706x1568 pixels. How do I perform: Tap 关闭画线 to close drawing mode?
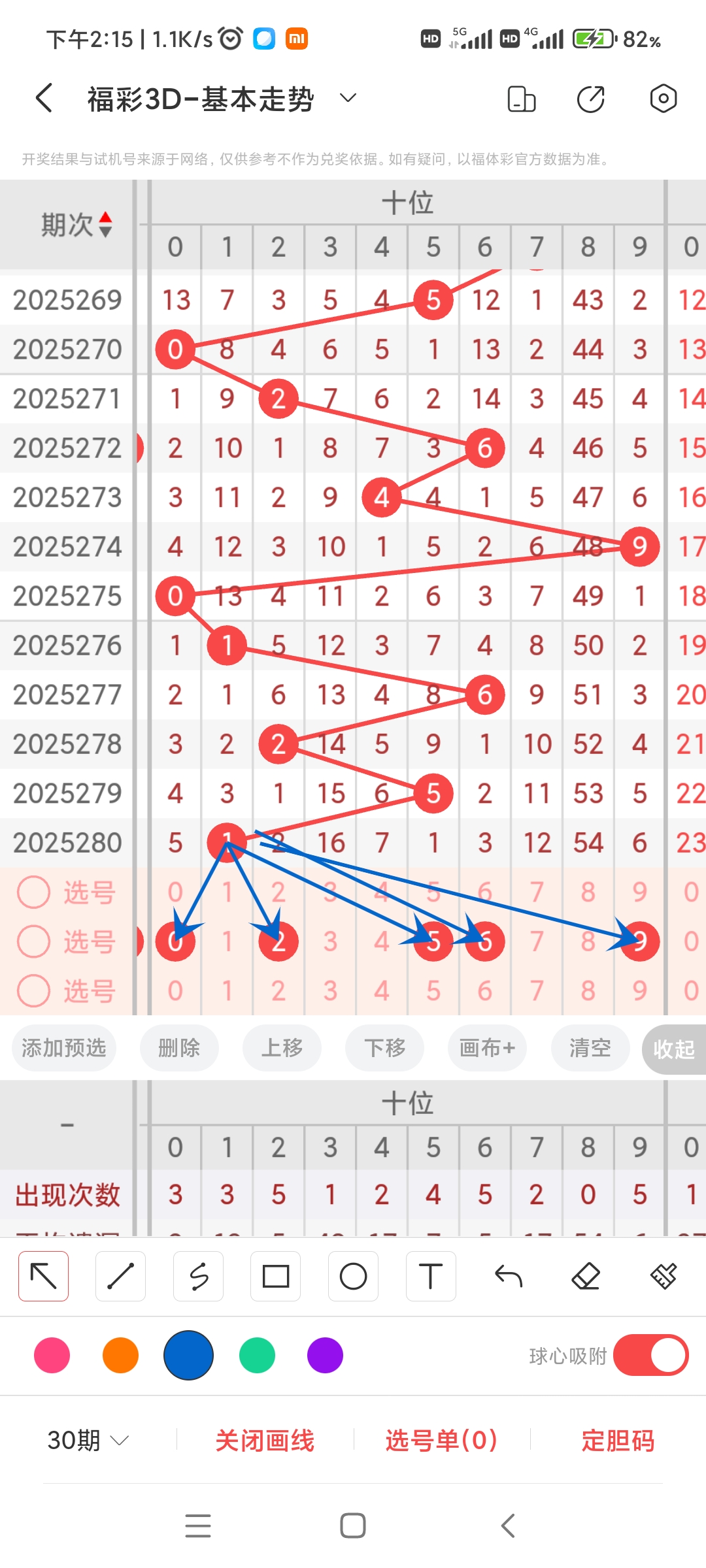(x=266, y=1441)
